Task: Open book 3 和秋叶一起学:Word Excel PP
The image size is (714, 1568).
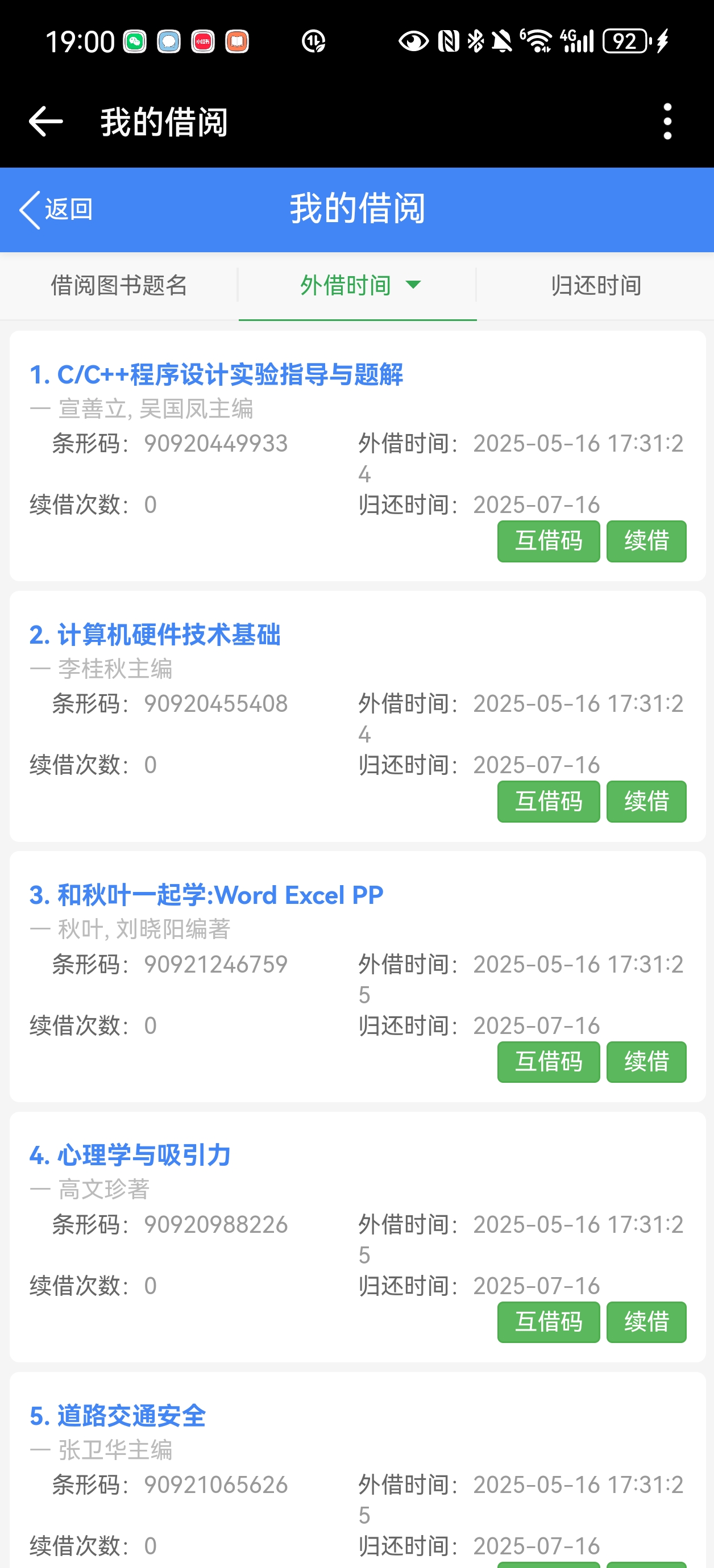Action: [206, 895]
